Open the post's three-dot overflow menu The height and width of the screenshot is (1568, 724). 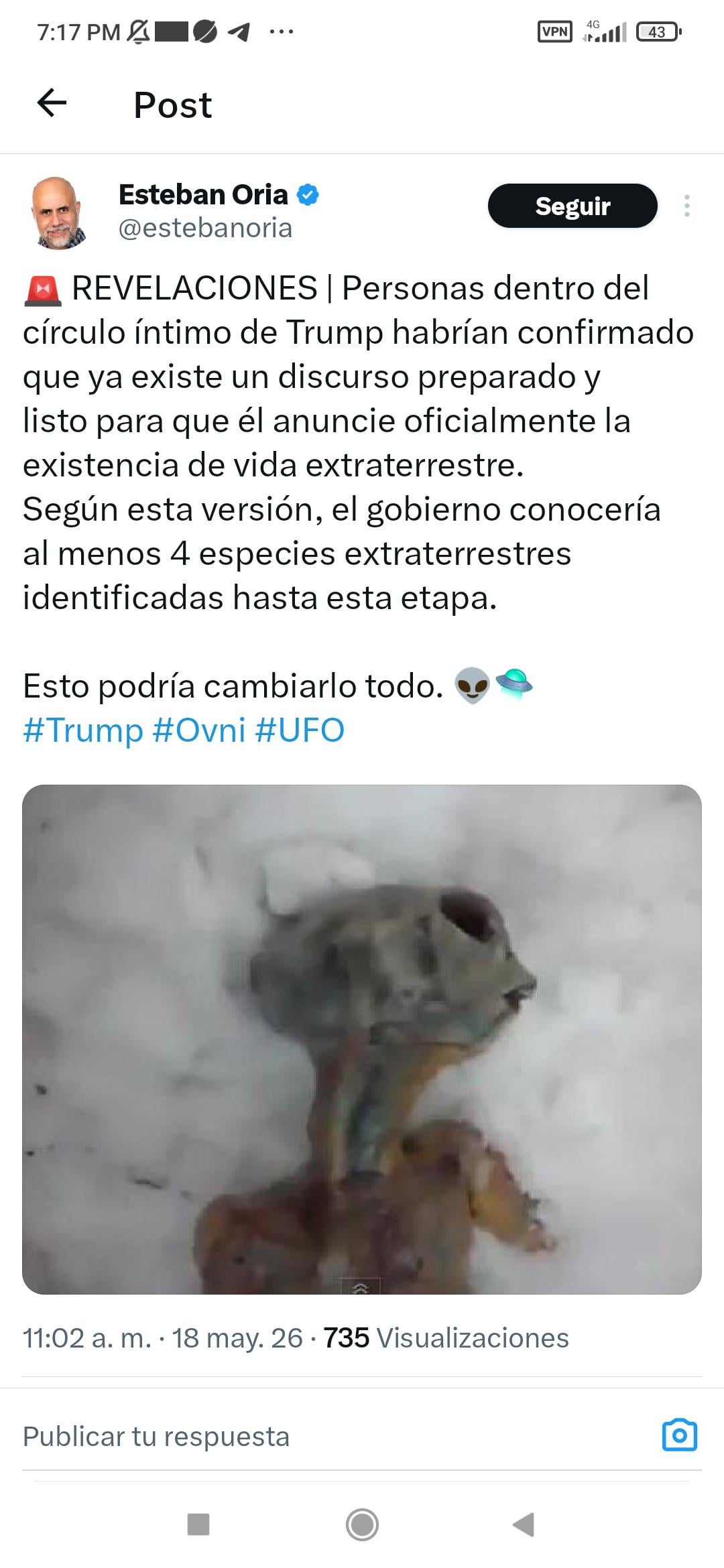tap(686, 206)
